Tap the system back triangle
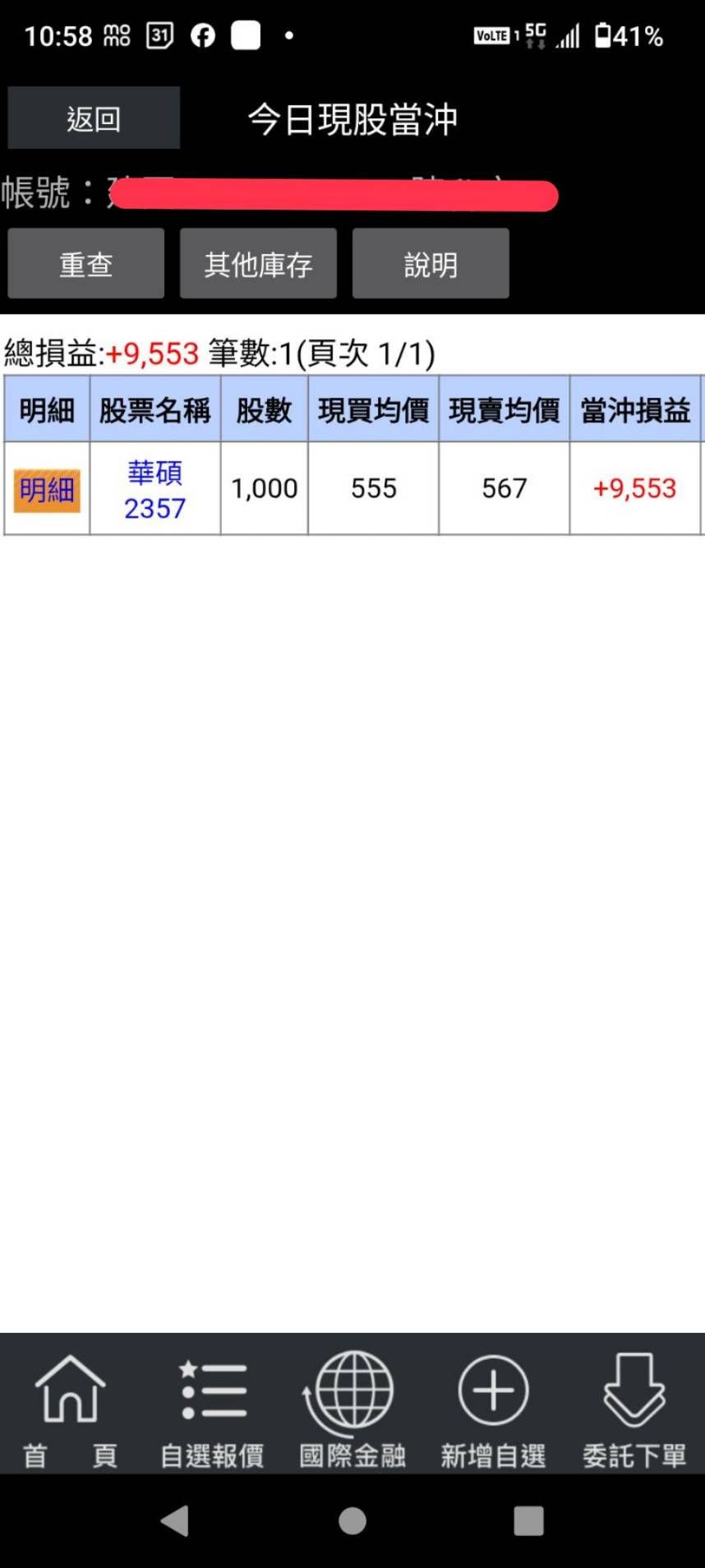 tap(175, 1521)
